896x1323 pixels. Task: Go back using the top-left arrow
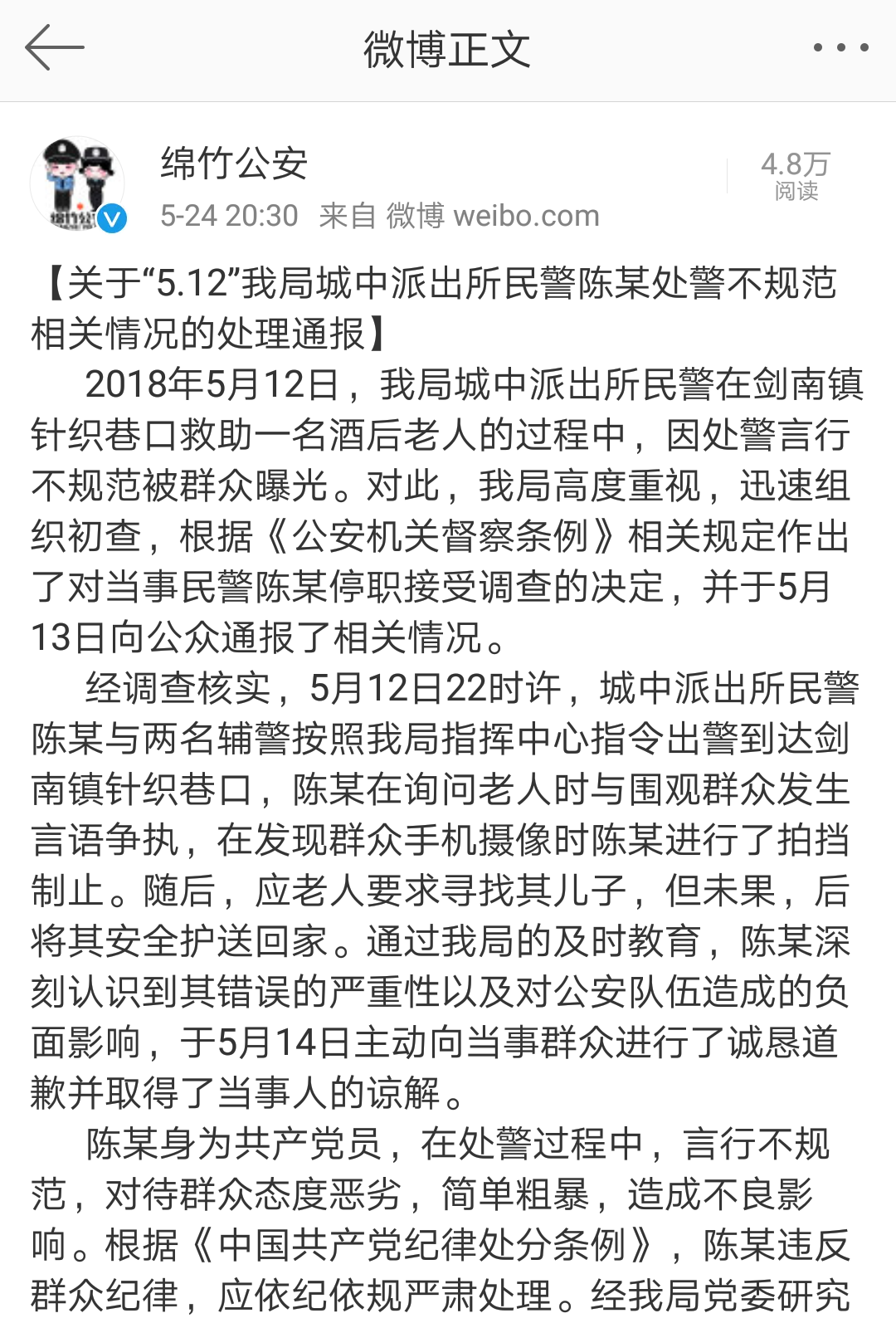55,48
